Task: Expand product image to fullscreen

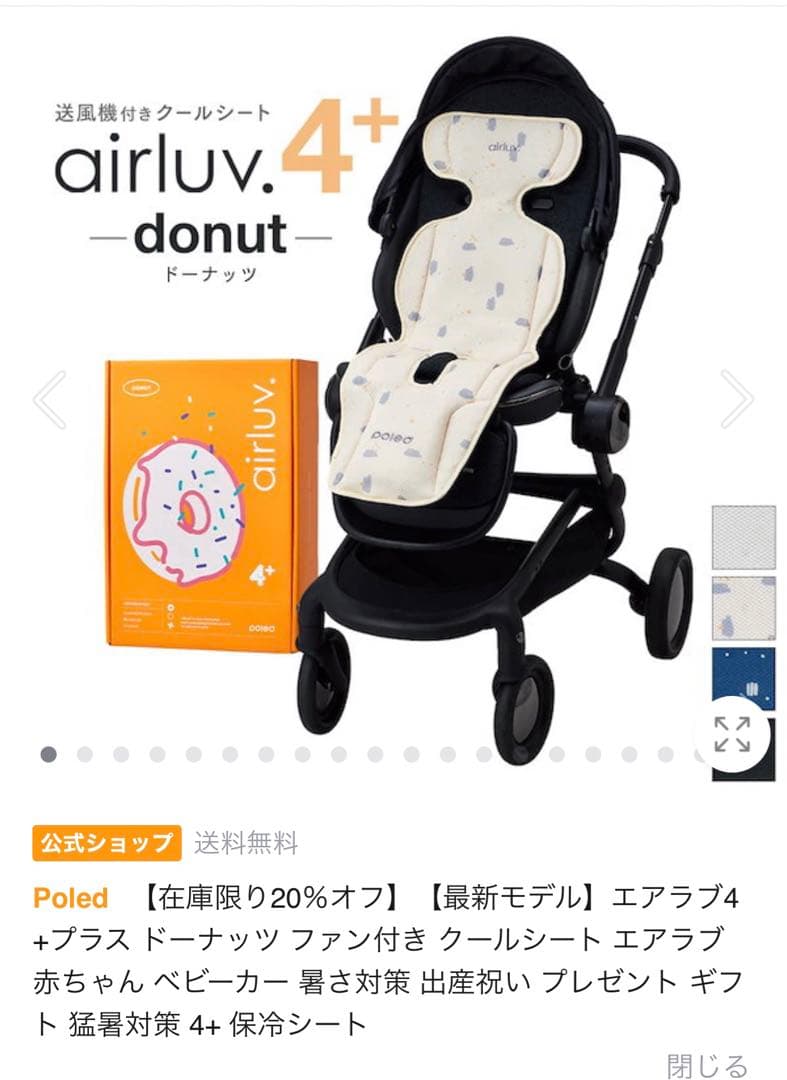Action: point(731,733)
